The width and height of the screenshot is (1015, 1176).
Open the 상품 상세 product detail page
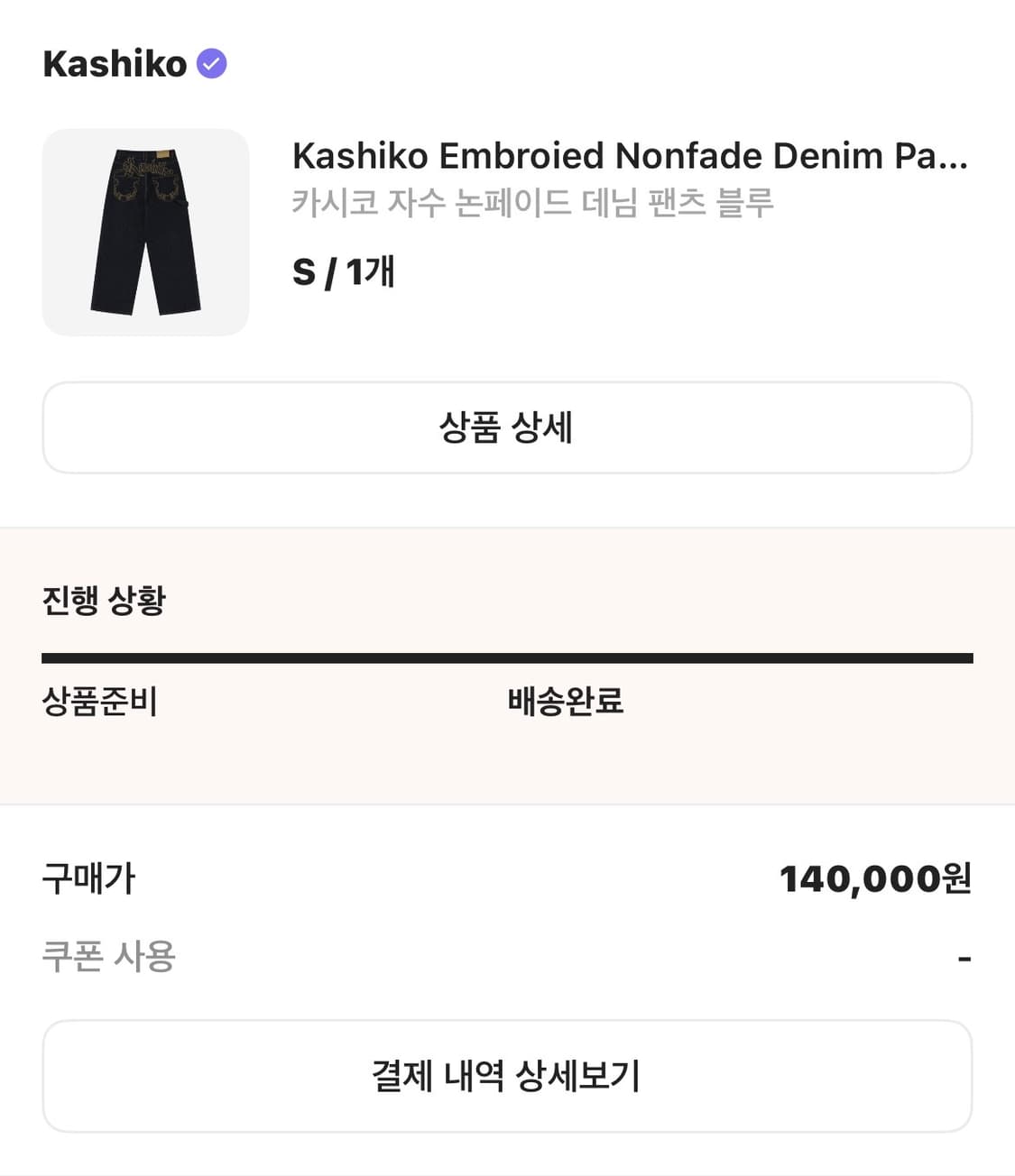pos(507,427)
